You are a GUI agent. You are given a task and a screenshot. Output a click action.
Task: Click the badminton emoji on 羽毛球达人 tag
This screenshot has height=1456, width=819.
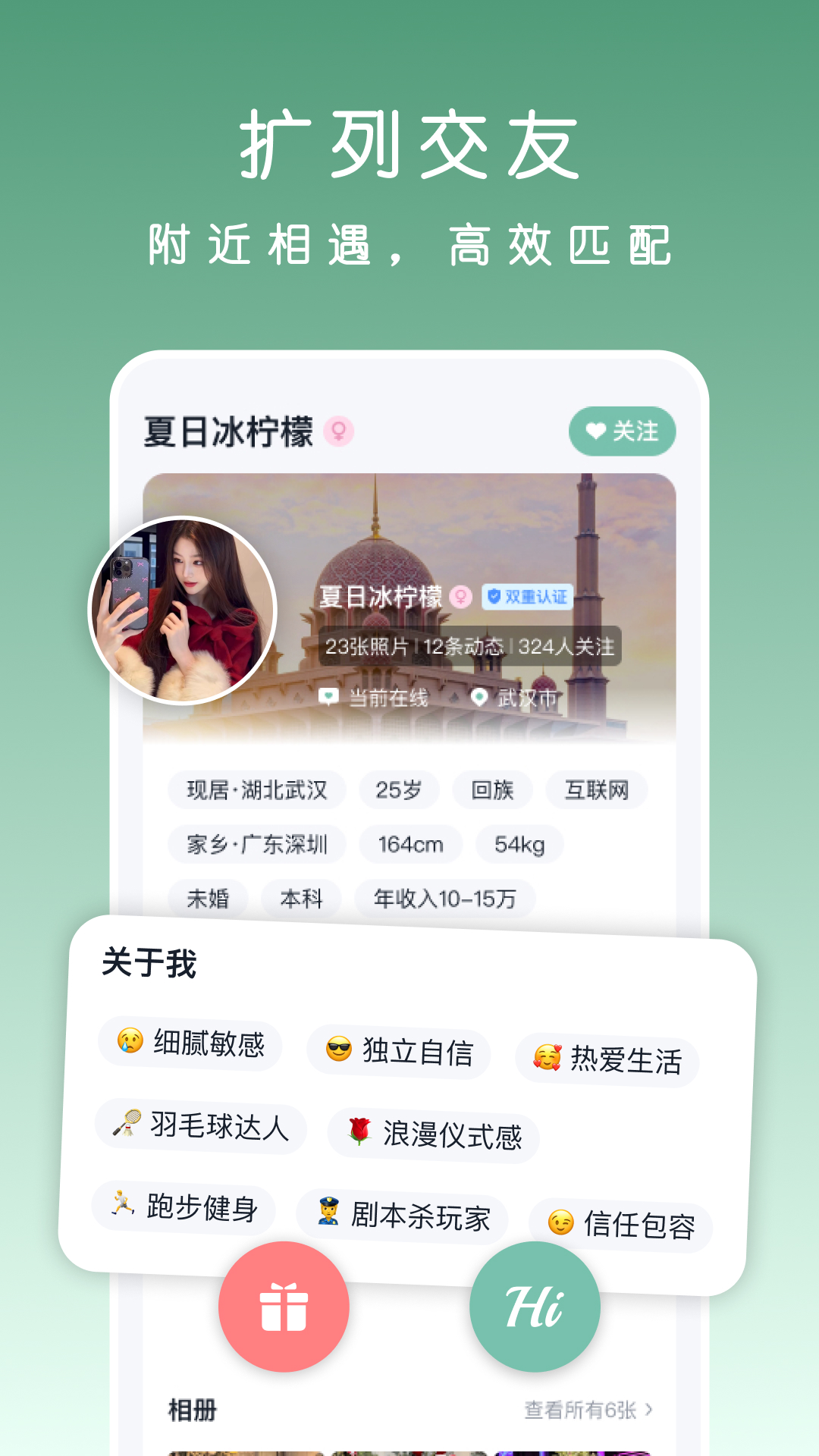point(127,1129)
